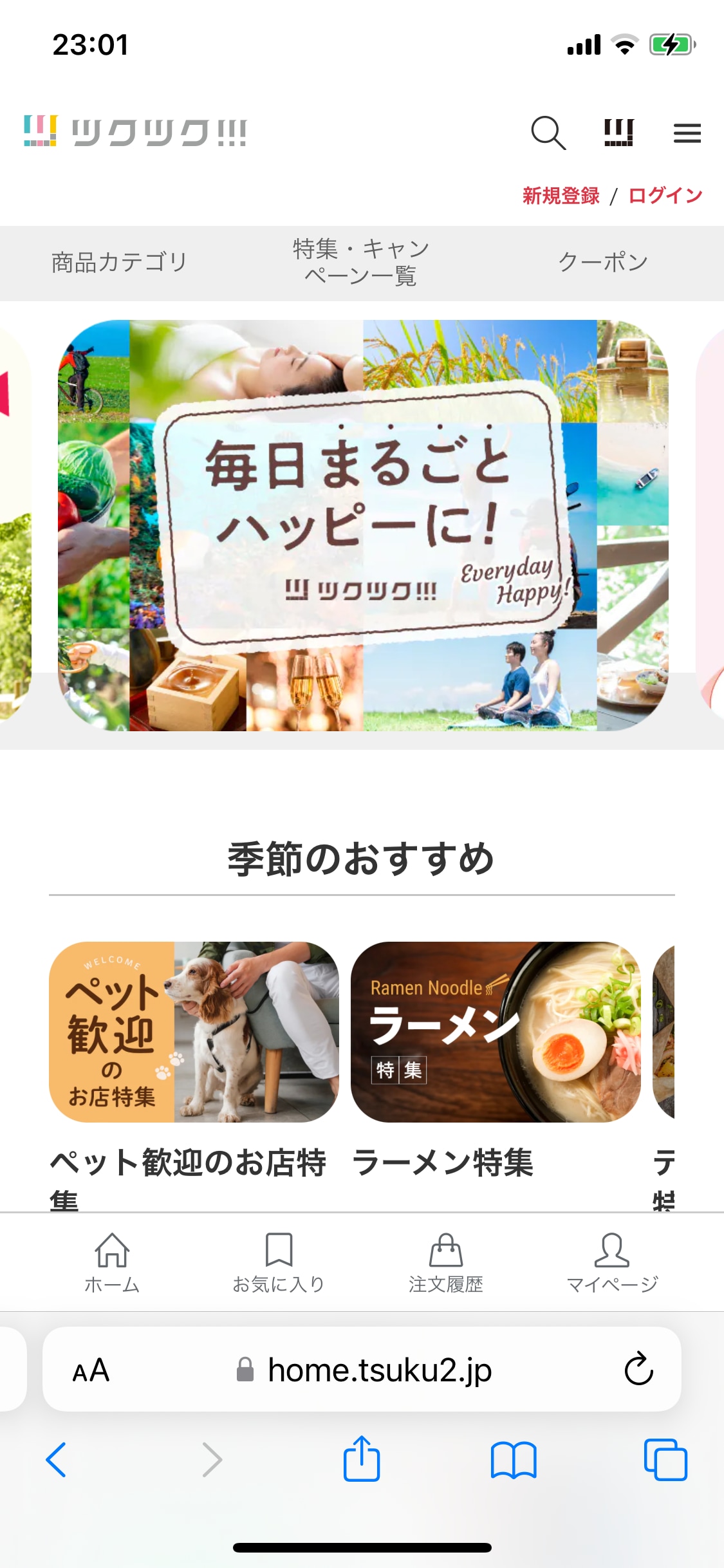Image resolution: width=724 pixels, height=1568 pixels.
Task: Switch to the クーポン tab
Action: (602, 263)
